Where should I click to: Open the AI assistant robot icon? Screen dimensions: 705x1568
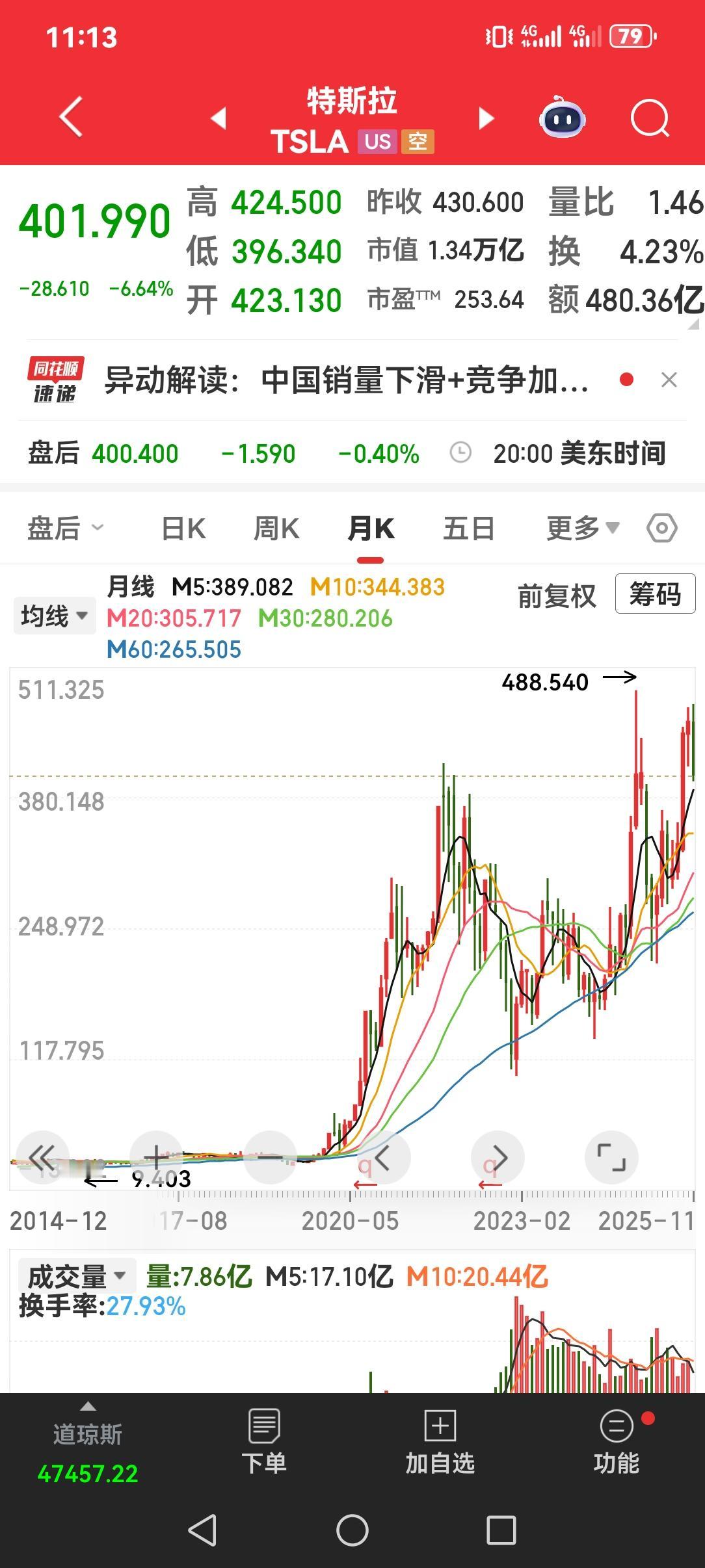(563, 117)
